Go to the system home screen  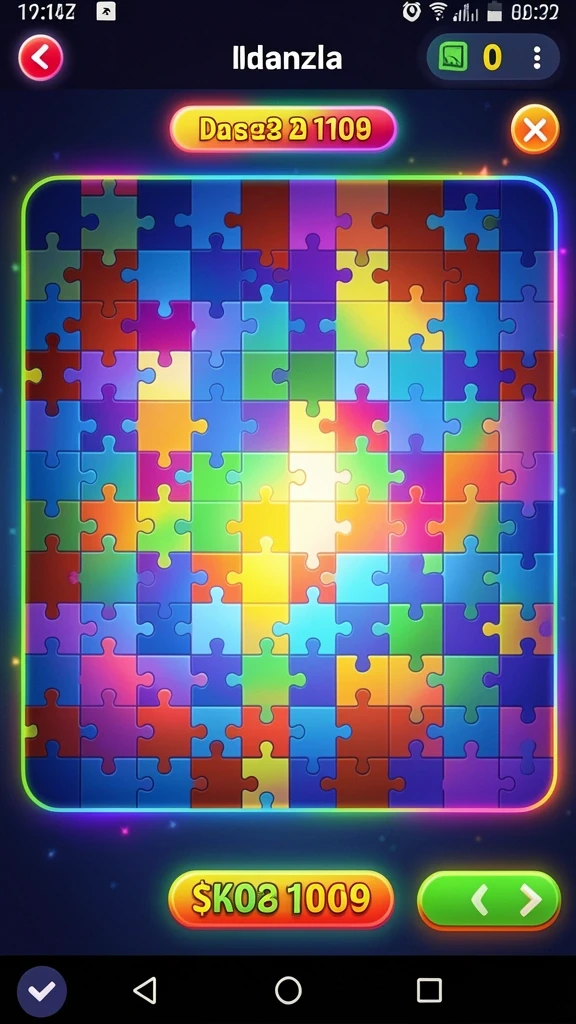[x=288, y=991]
